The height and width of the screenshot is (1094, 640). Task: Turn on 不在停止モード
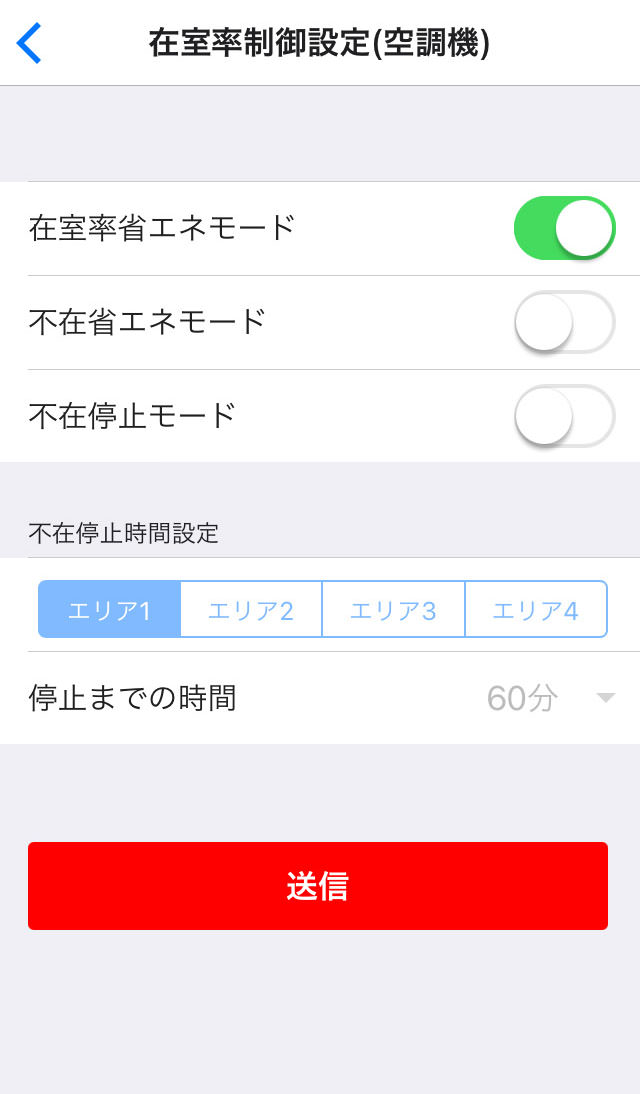pyautogui.click(x=564, y=416)
